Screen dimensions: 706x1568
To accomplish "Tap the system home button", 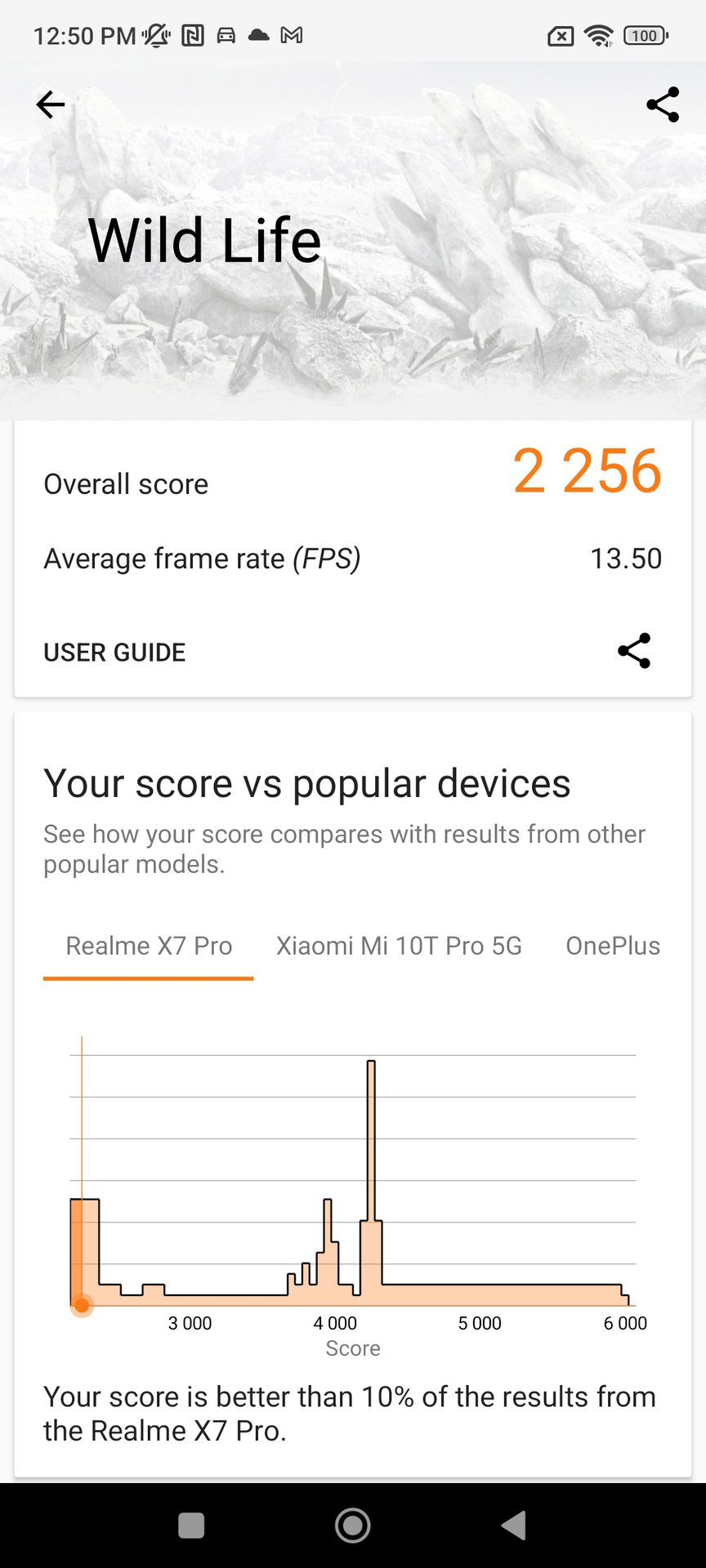I will coord(353,1525).
